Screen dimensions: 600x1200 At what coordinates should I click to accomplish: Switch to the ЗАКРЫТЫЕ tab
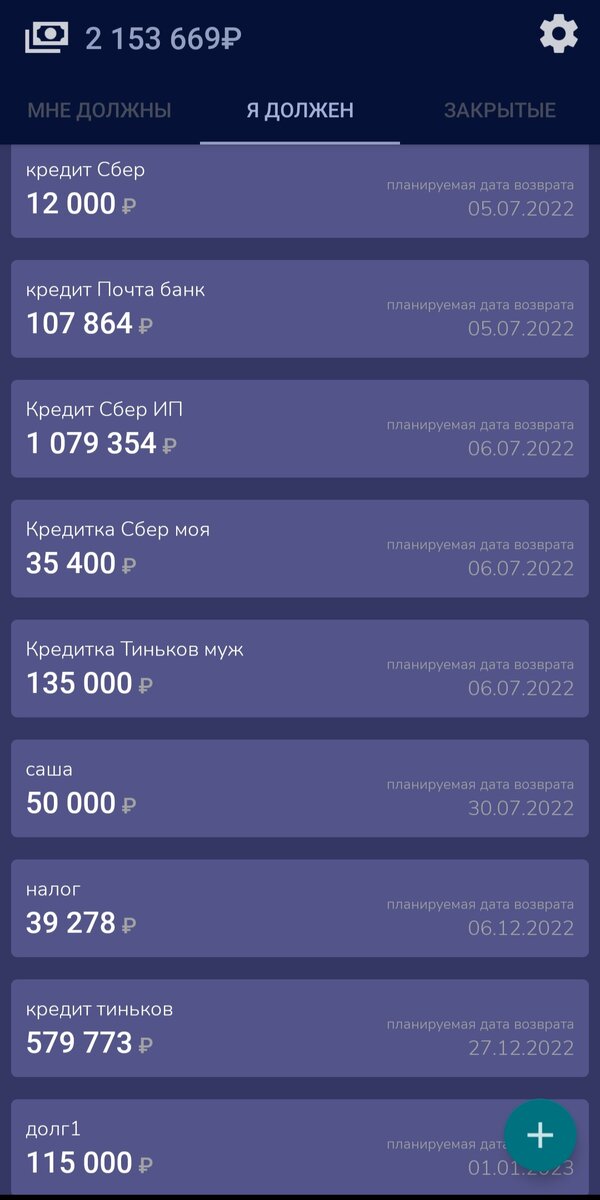click(500, 110)
